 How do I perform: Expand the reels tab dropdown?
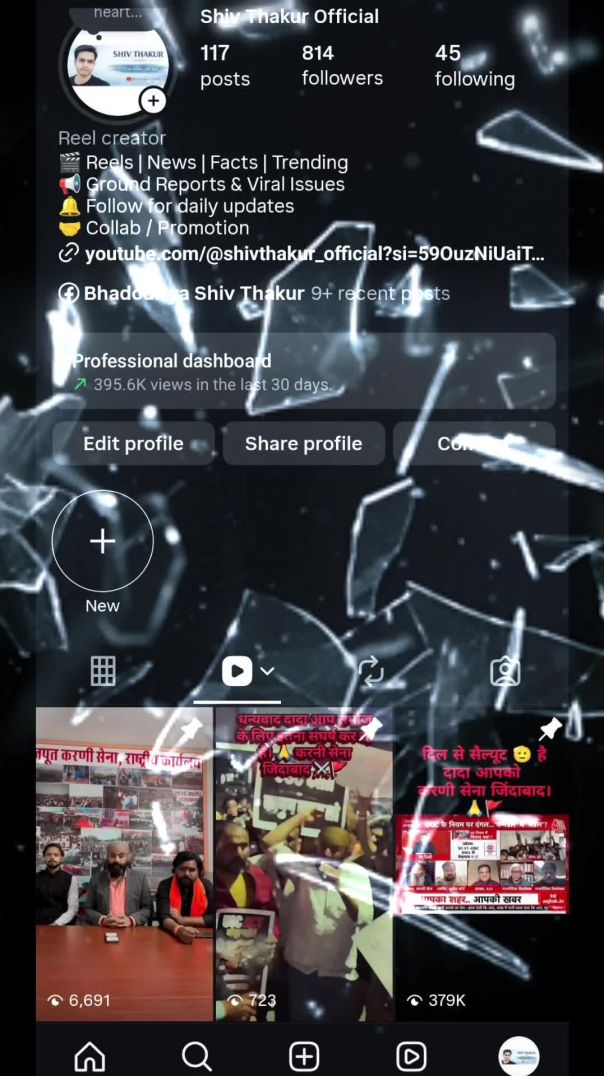coord(267,671)
